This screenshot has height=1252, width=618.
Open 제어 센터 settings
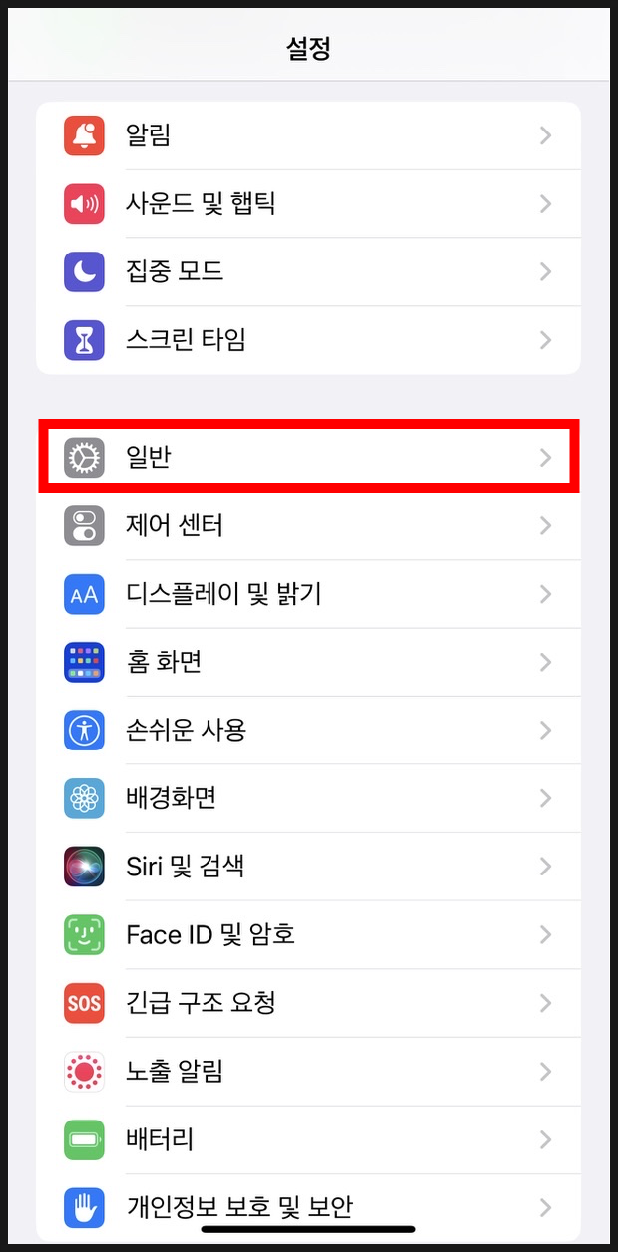click(308, 526)
